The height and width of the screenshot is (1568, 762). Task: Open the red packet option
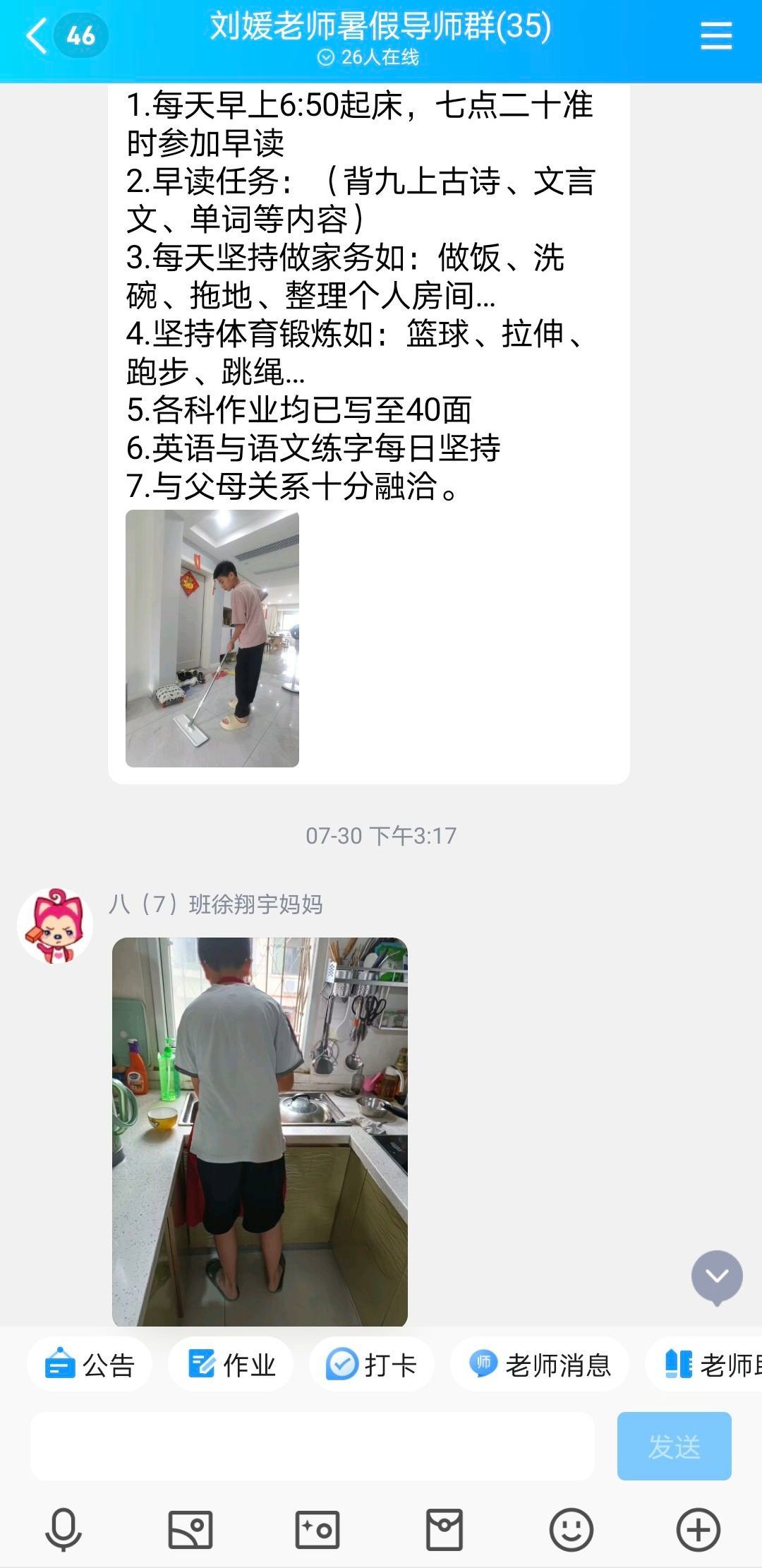[445, 1529]
